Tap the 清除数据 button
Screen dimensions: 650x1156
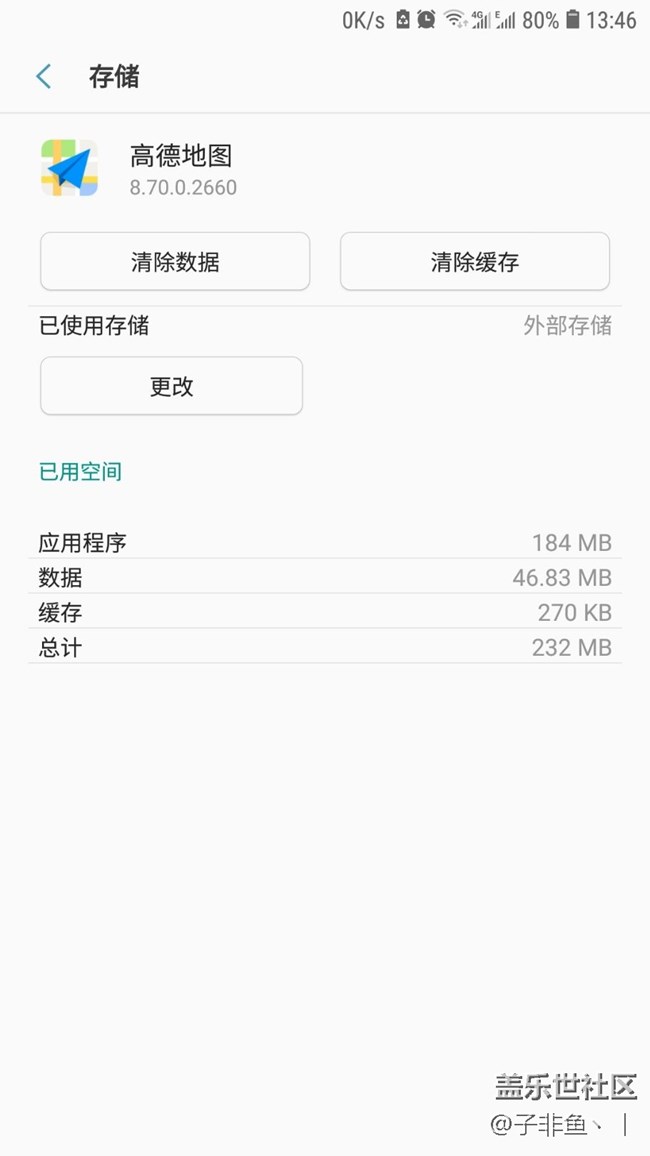point(175,262)
